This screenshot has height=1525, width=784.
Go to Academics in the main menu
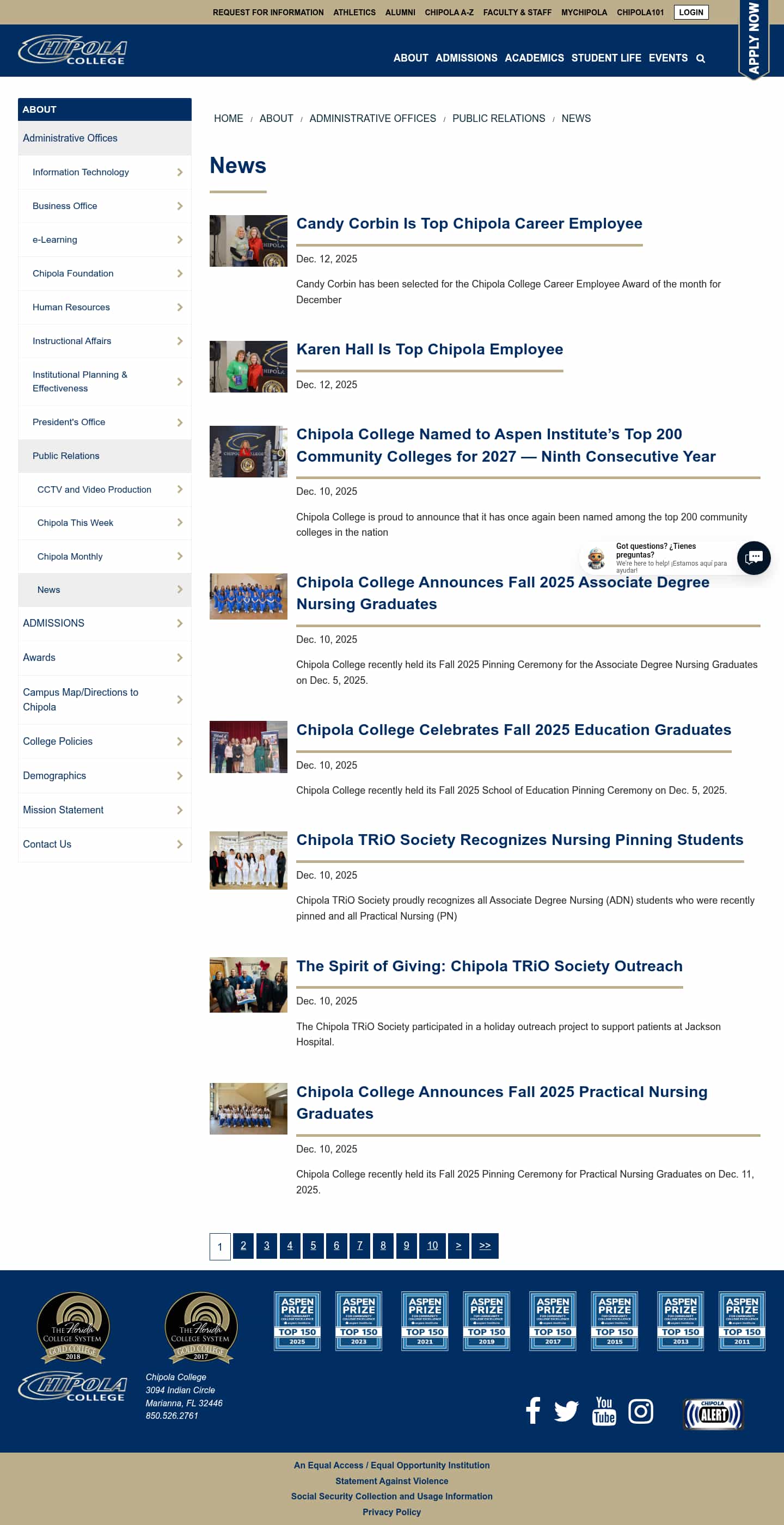pos(534,58)
